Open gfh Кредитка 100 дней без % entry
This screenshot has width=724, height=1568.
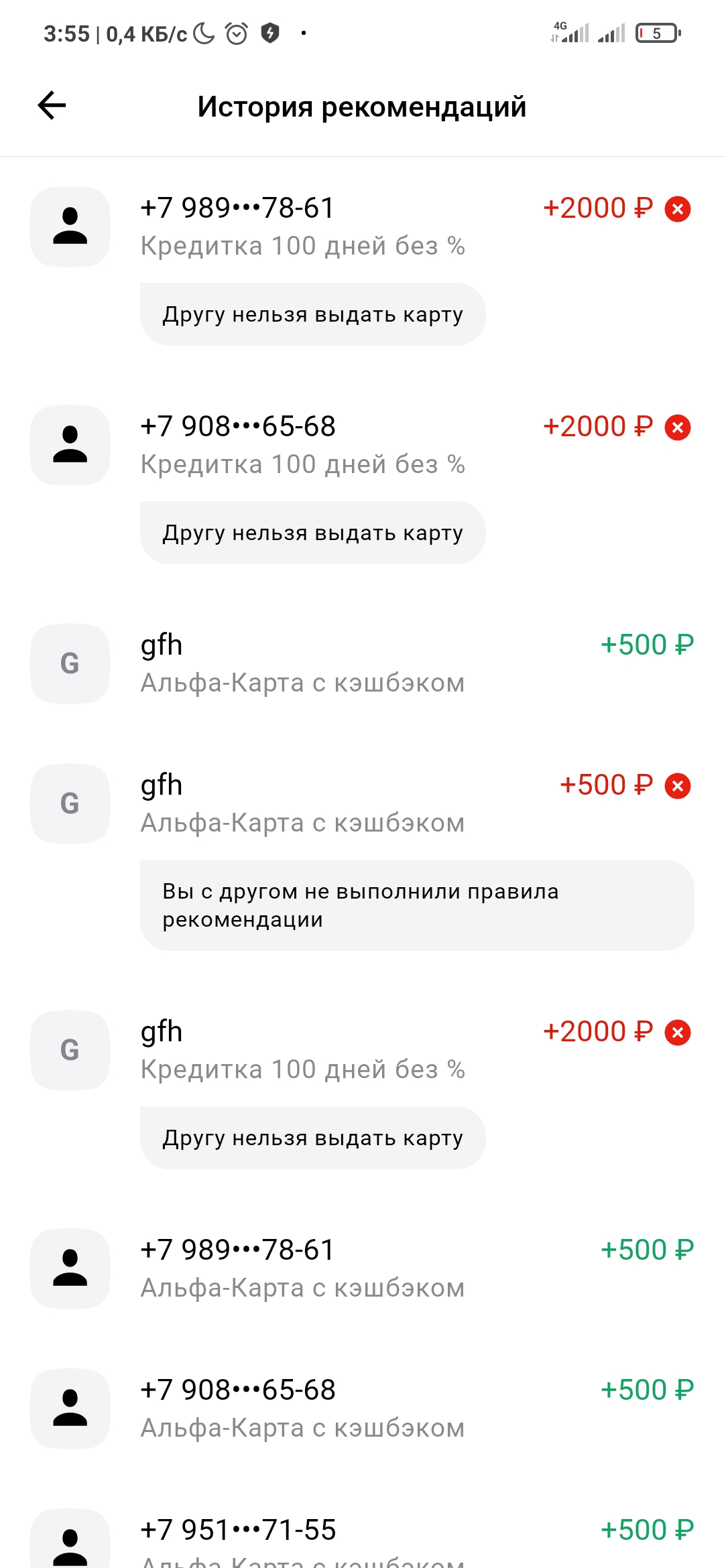click(362, 1090)
